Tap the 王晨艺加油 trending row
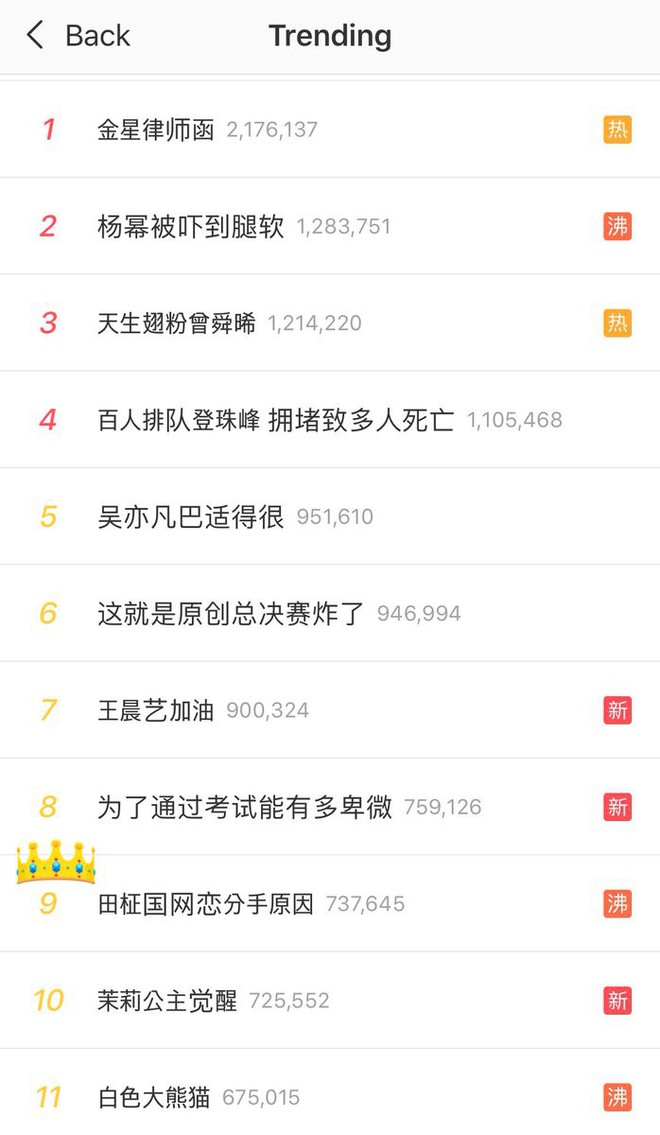The height and width of the screenshot is (1135, 660). (x=156, y=711)
